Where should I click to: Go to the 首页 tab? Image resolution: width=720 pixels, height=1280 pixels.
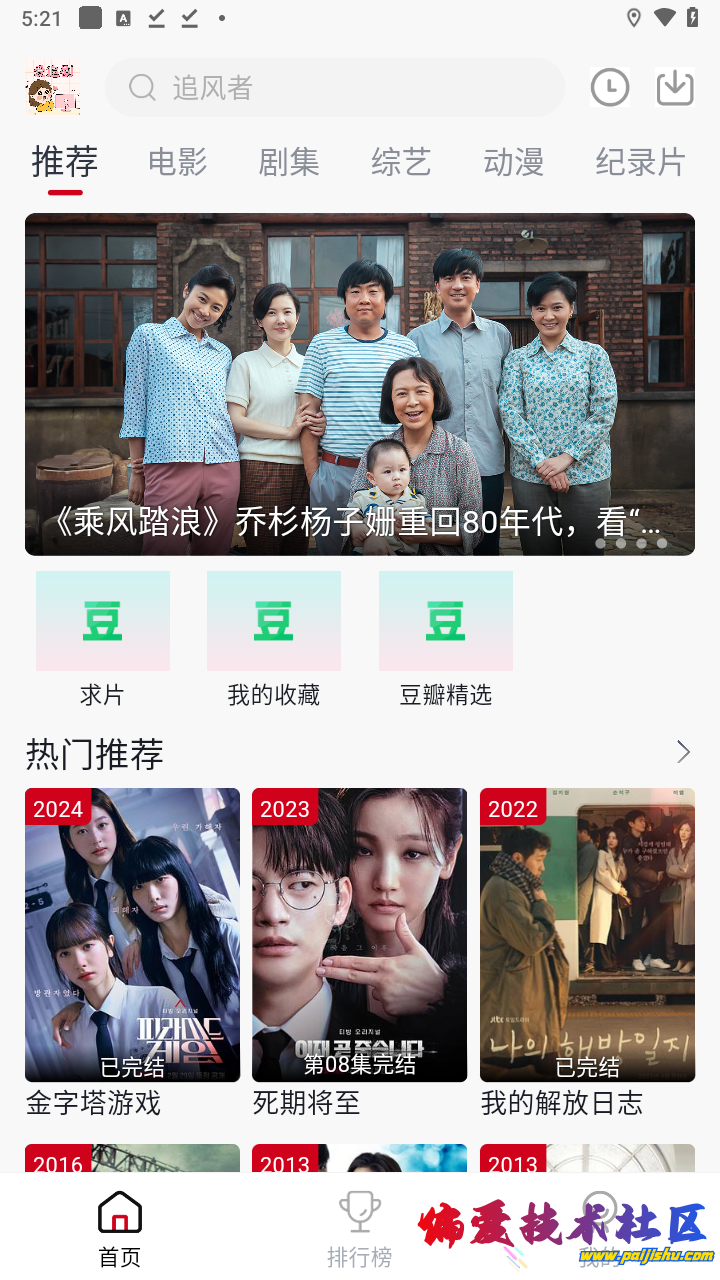click(x=119, y=1228)
